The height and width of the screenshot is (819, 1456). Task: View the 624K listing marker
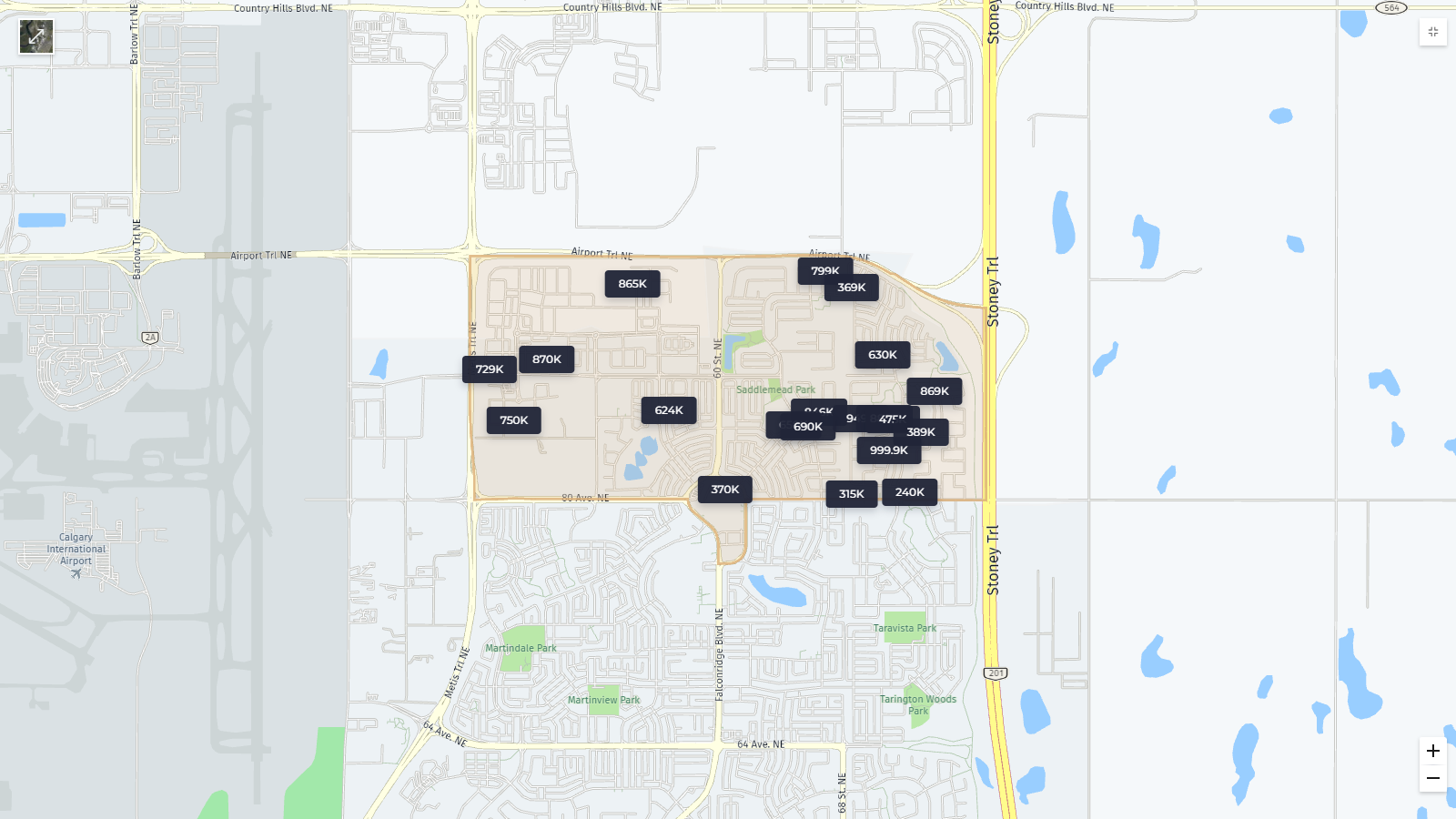pyautogui.click(x=669, y=410)
